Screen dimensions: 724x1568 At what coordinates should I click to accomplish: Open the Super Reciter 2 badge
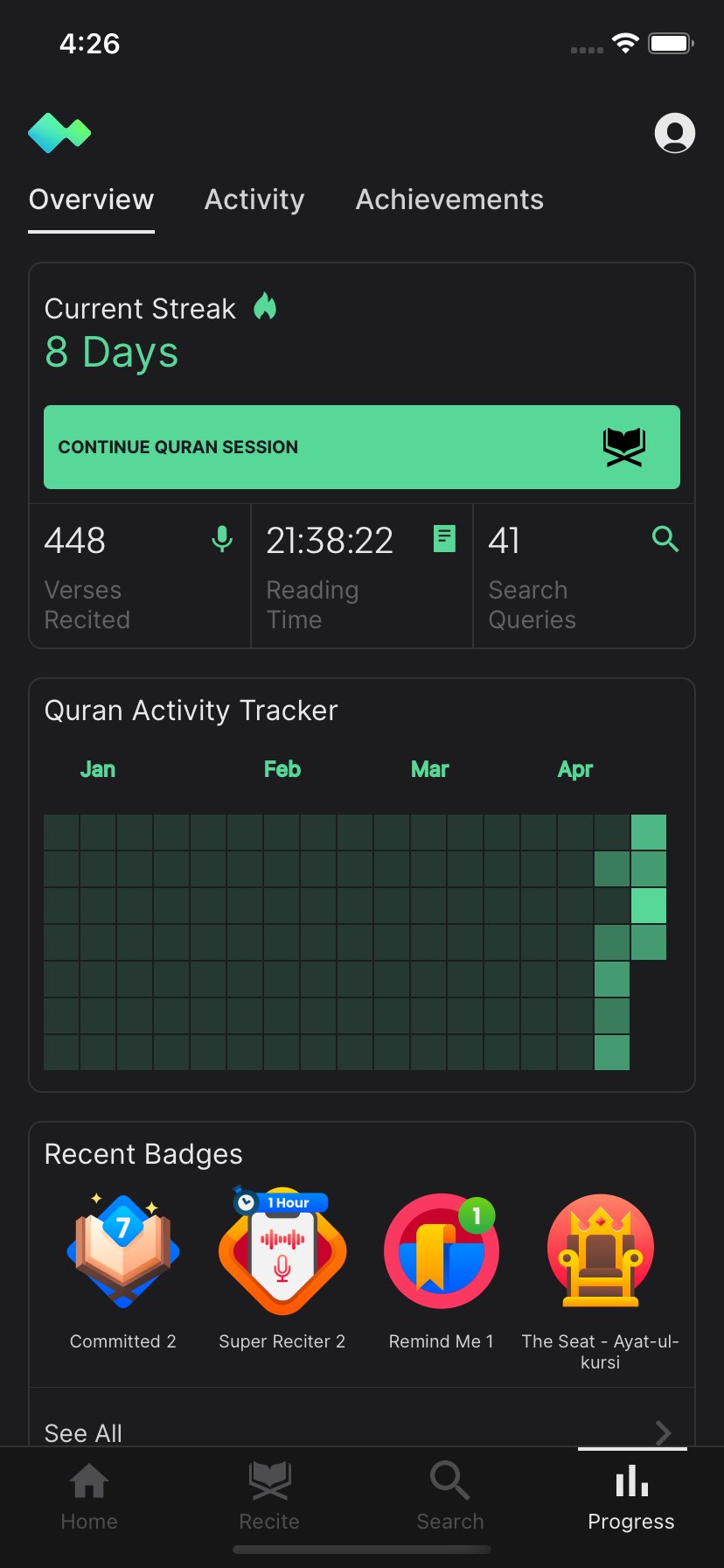(x=282, y=1269)
